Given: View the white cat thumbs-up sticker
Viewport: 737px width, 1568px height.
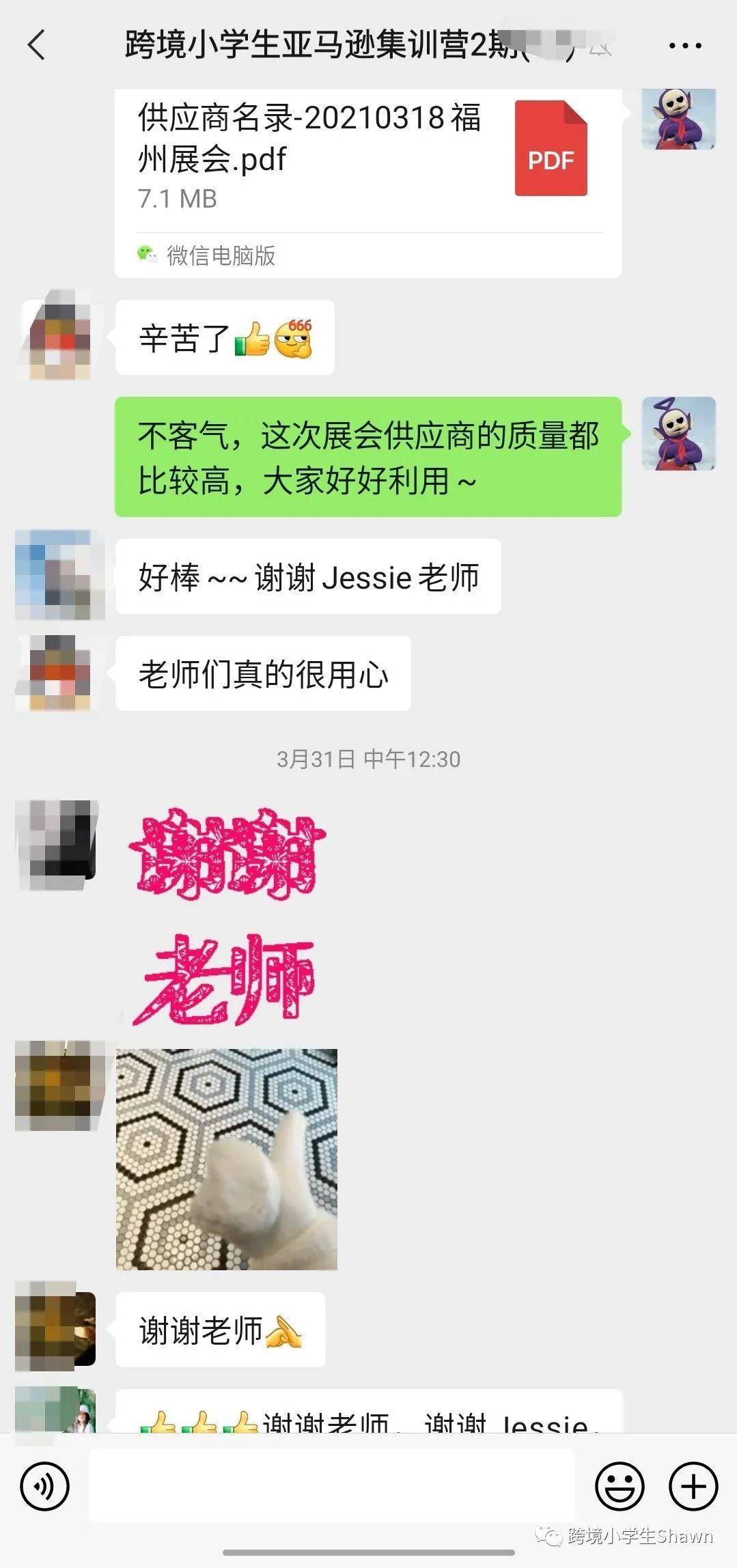Looking at the screenshot, I should [227, 1159].
